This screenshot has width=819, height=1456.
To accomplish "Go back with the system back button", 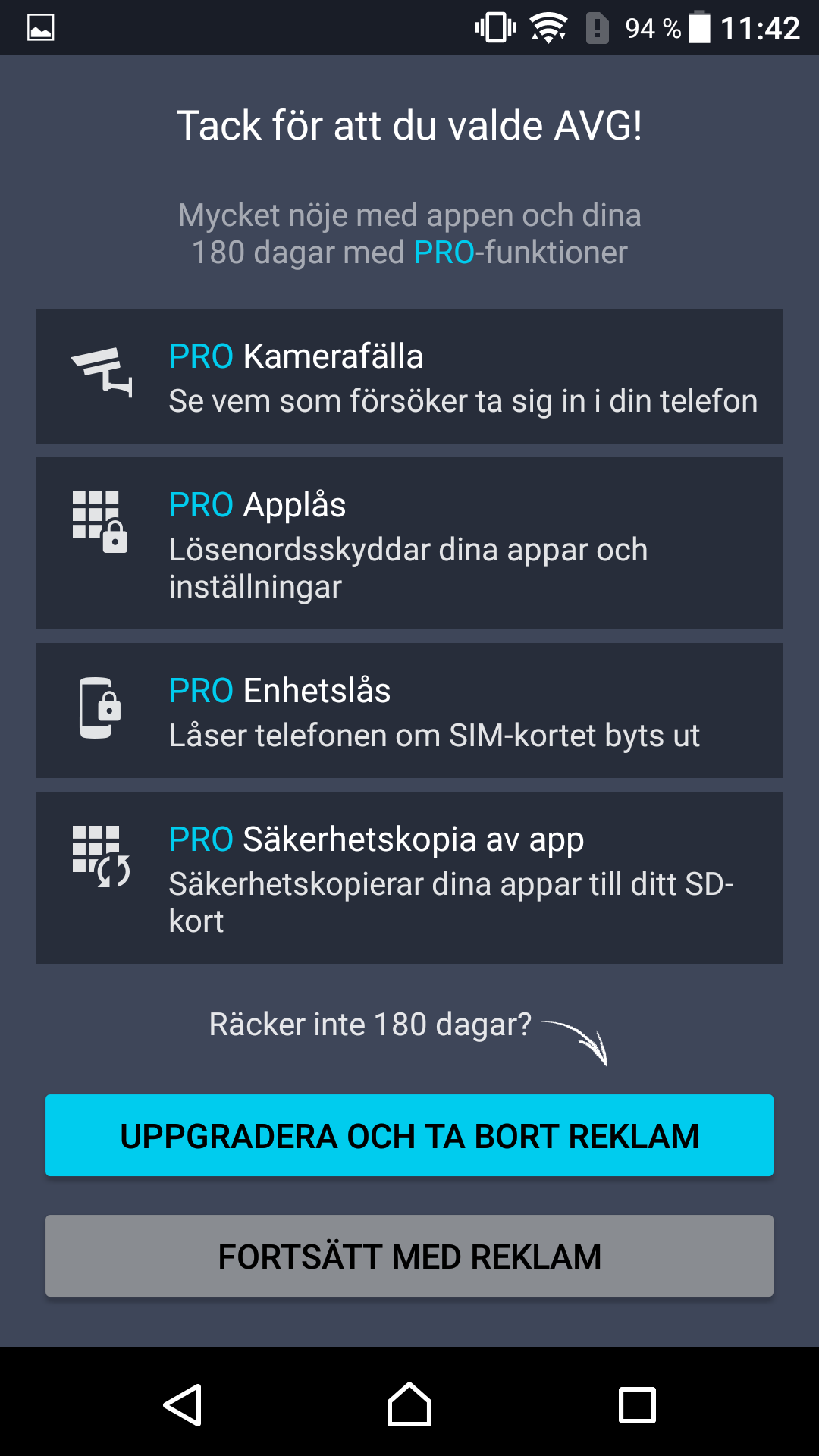I will point(183,1404).
